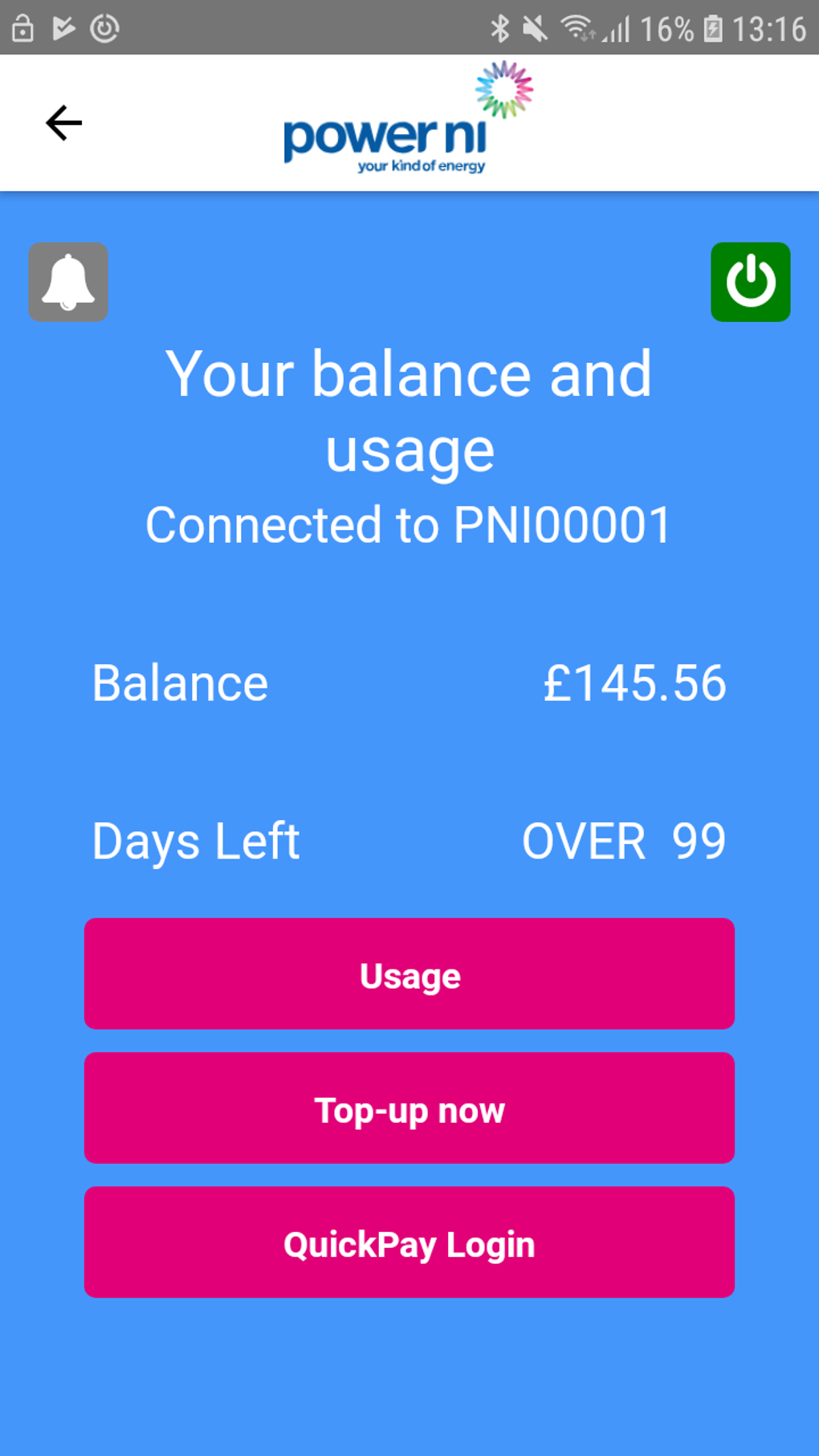
Task: Tap the green power button
Action: click(x=750, y=282)
